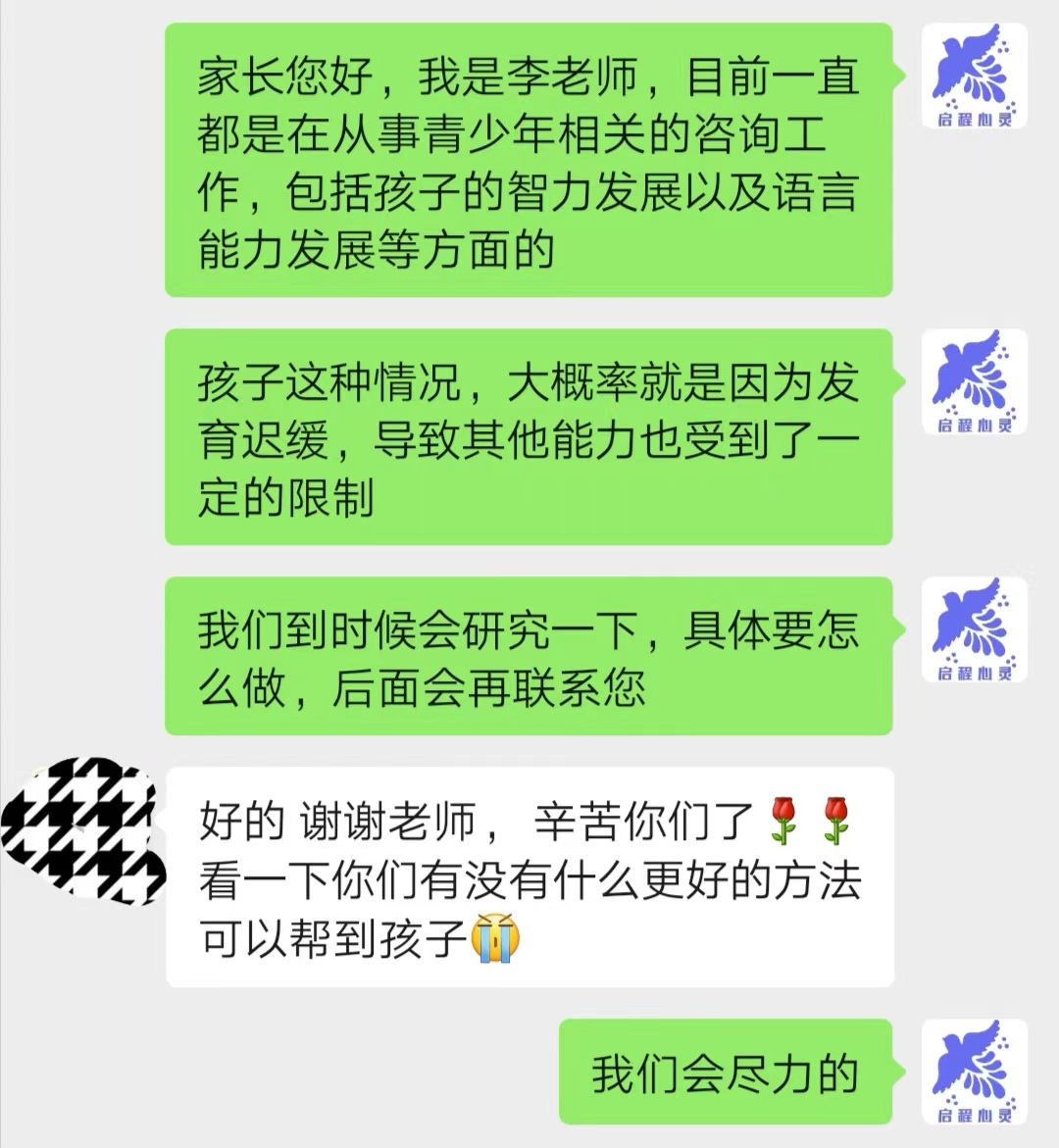Tap the avatar next to the 发育迟缓 message
Viewport: 1059px width, 1148px height.
[975, 381]
